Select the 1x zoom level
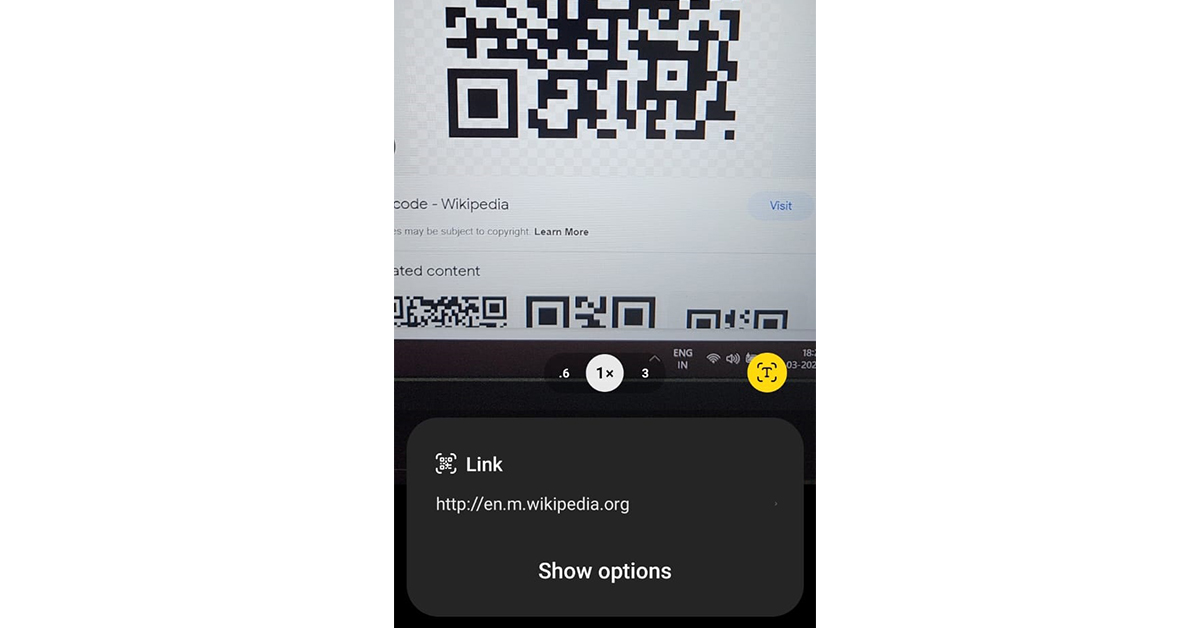Viewport: 1200px width, 628px height. [604, 373]
